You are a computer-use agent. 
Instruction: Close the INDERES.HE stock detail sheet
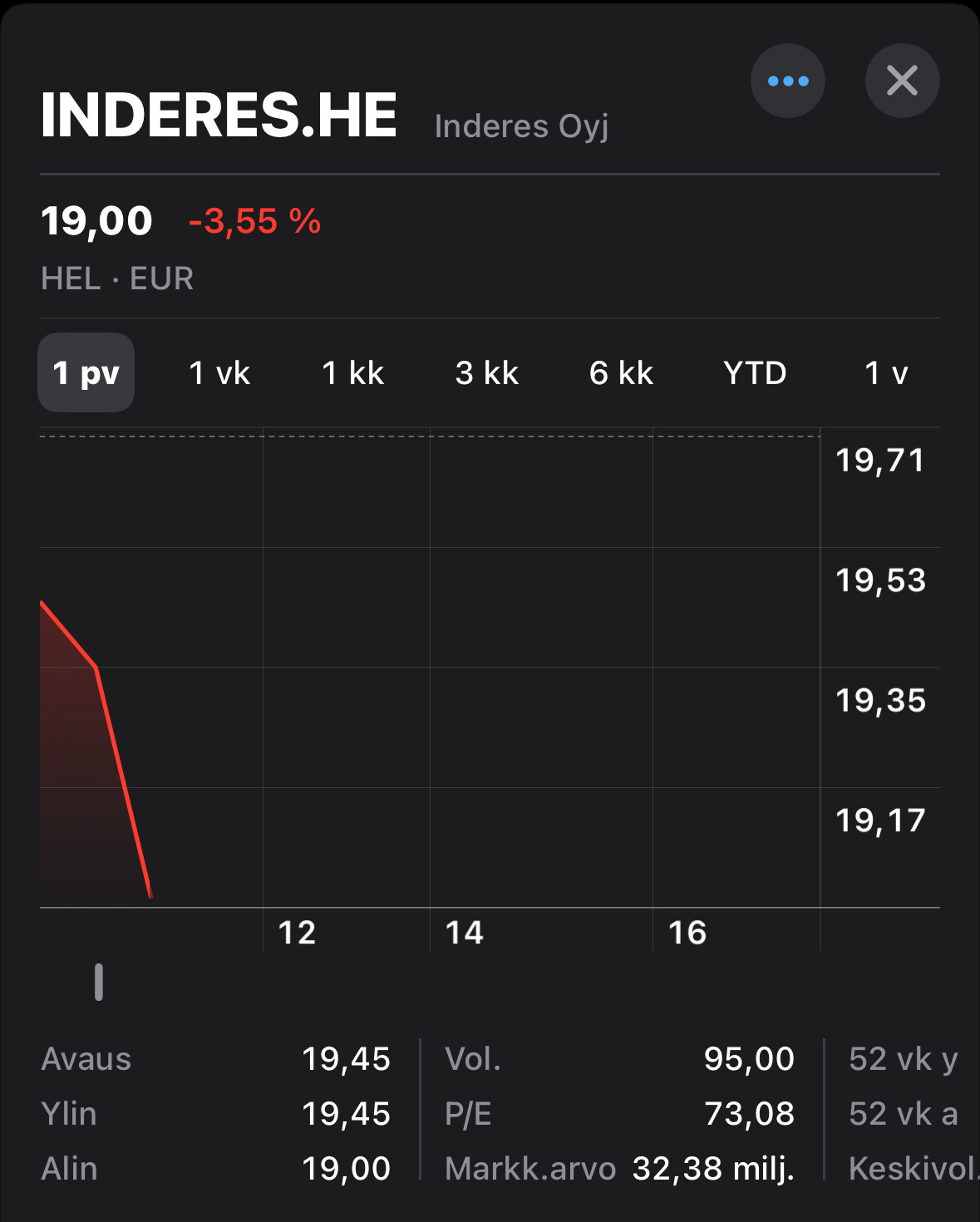902,81
